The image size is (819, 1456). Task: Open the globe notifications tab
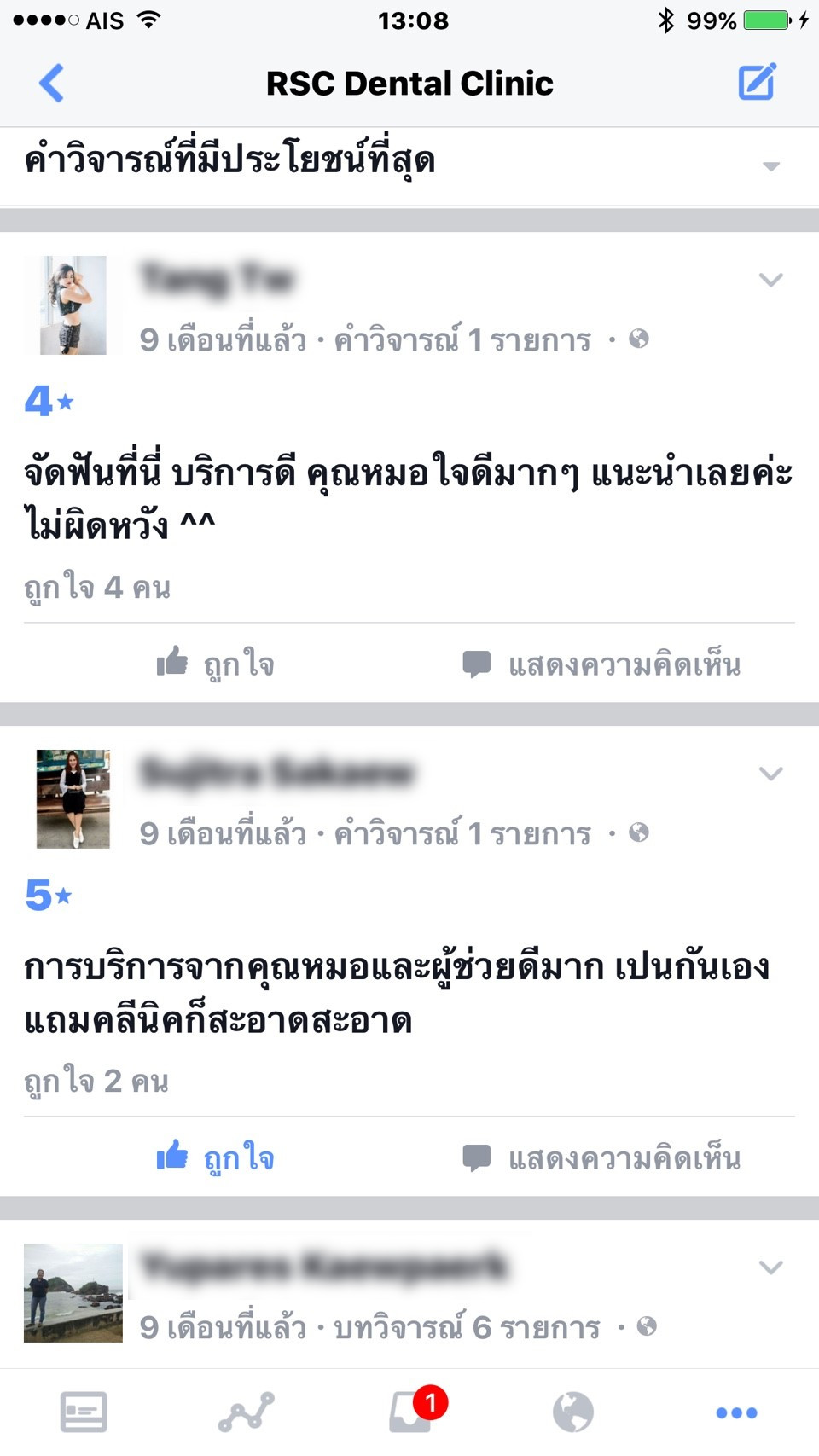[x=573, y=1412]
